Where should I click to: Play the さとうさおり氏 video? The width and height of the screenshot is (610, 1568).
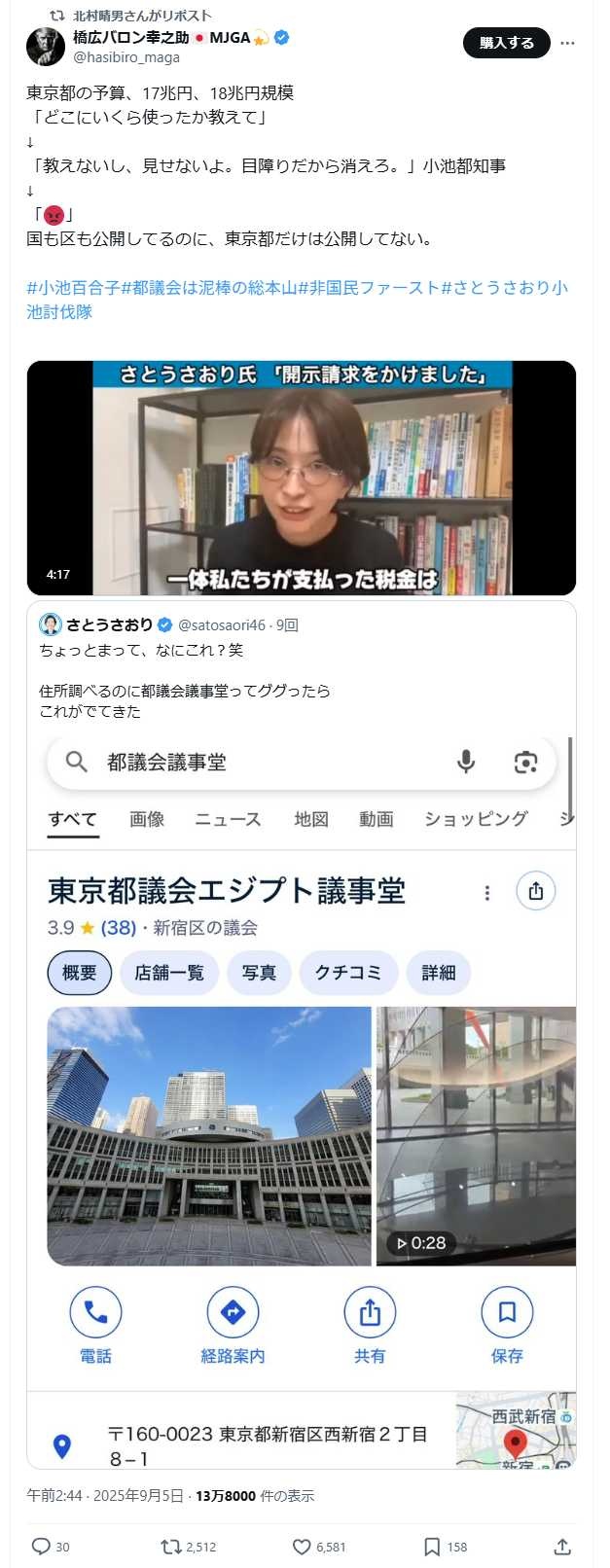(302, 478)
